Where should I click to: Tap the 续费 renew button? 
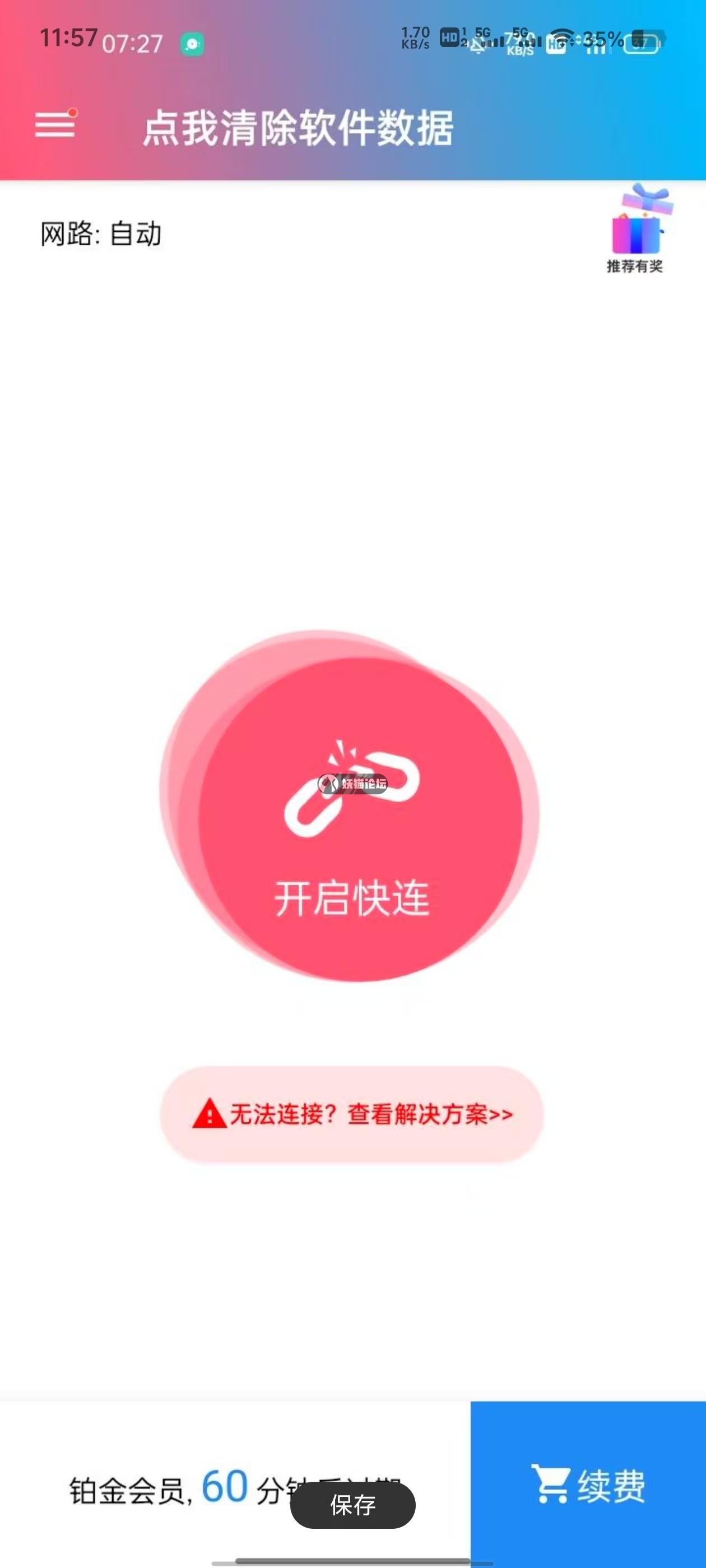click(588, 1485)
